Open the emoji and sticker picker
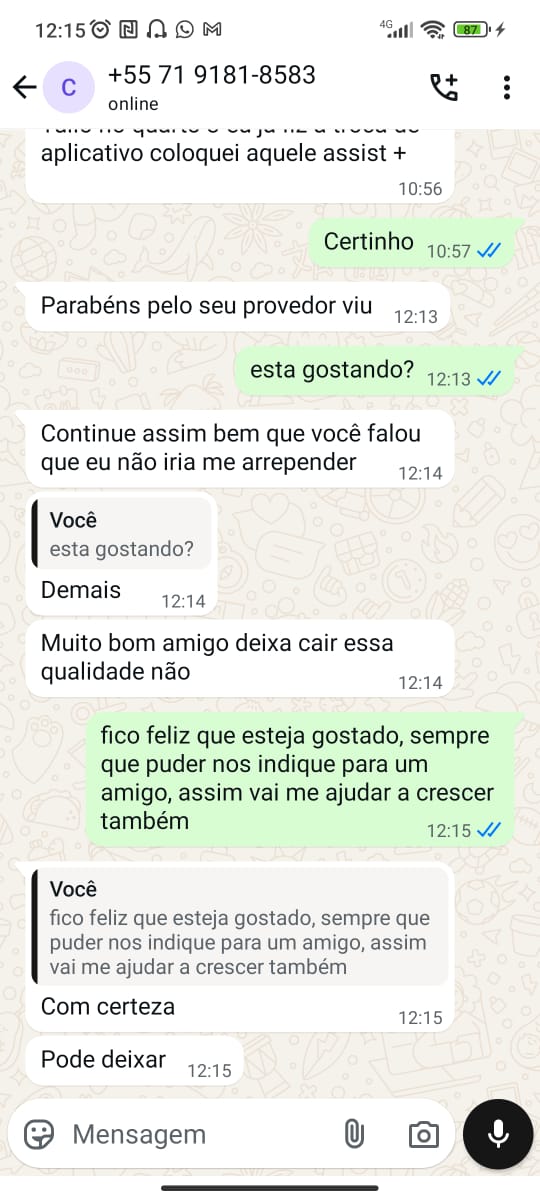The height and width of the screenshot is (1200, 540). pyautogui.click(x=39, y=1134)
